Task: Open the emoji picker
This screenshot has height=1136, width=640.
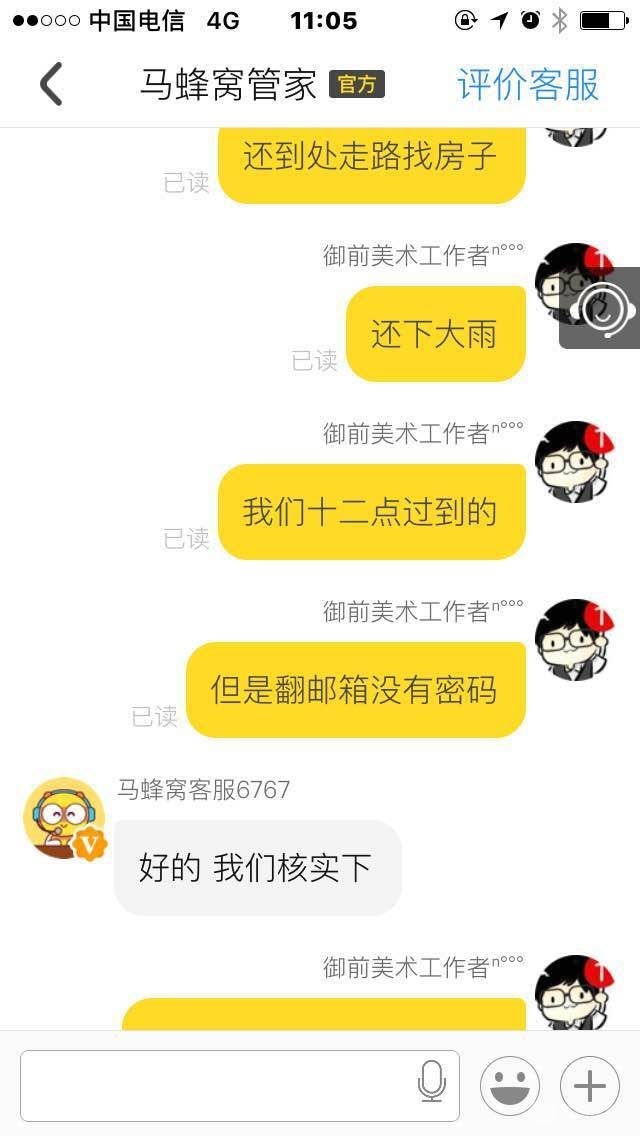Action: [x=510, y=1085]
